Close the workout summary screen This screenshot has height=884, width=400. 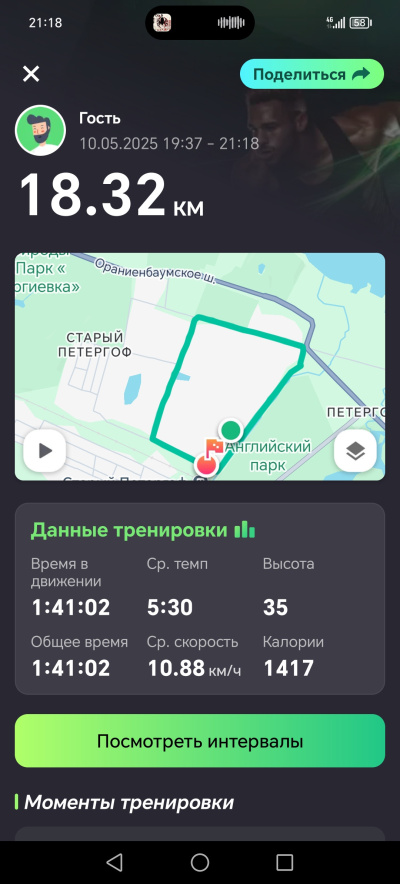click(x=31, y=74)
